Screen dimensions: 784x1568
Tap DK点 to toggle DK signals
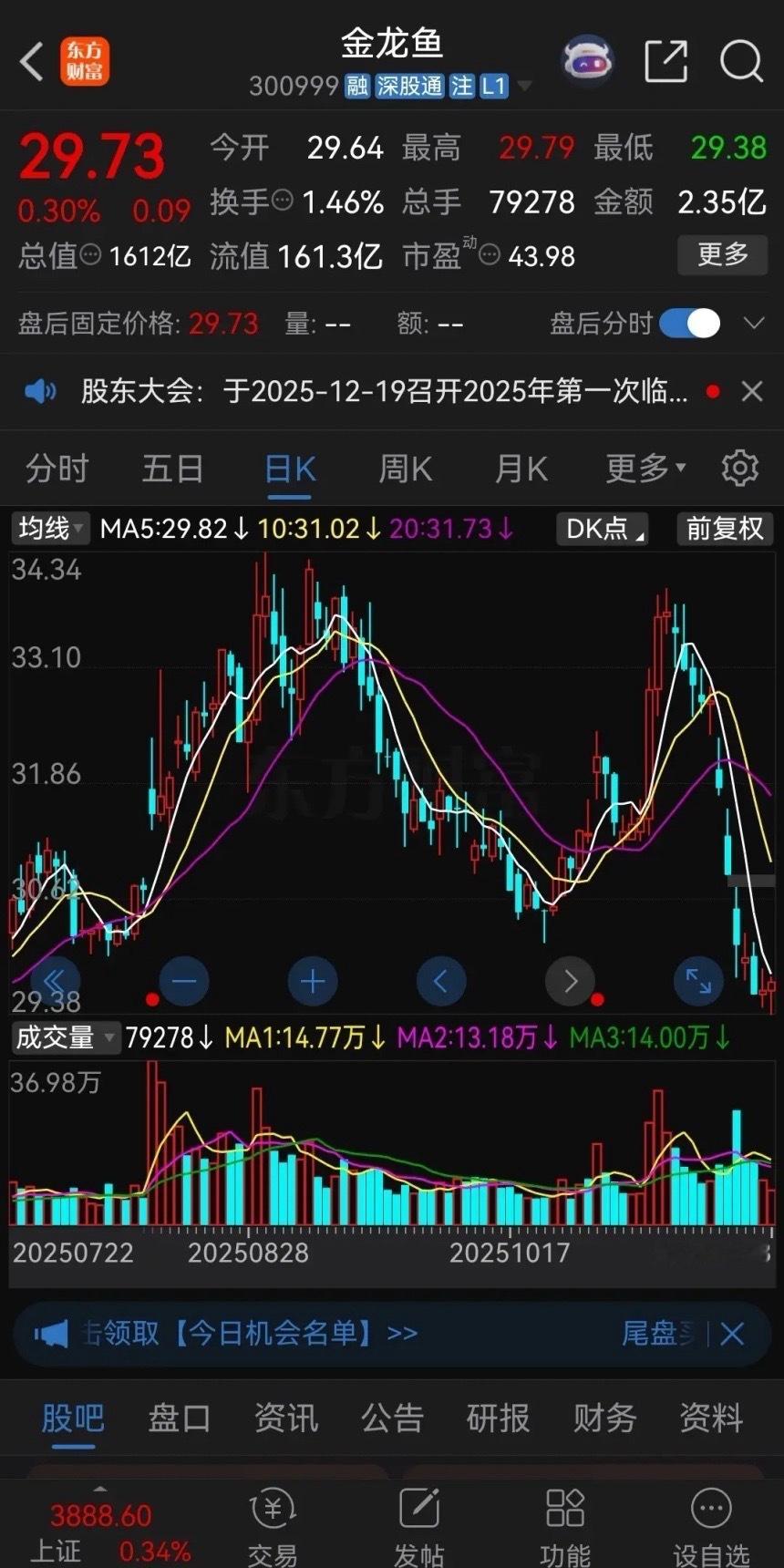click(x=601, y=529)
